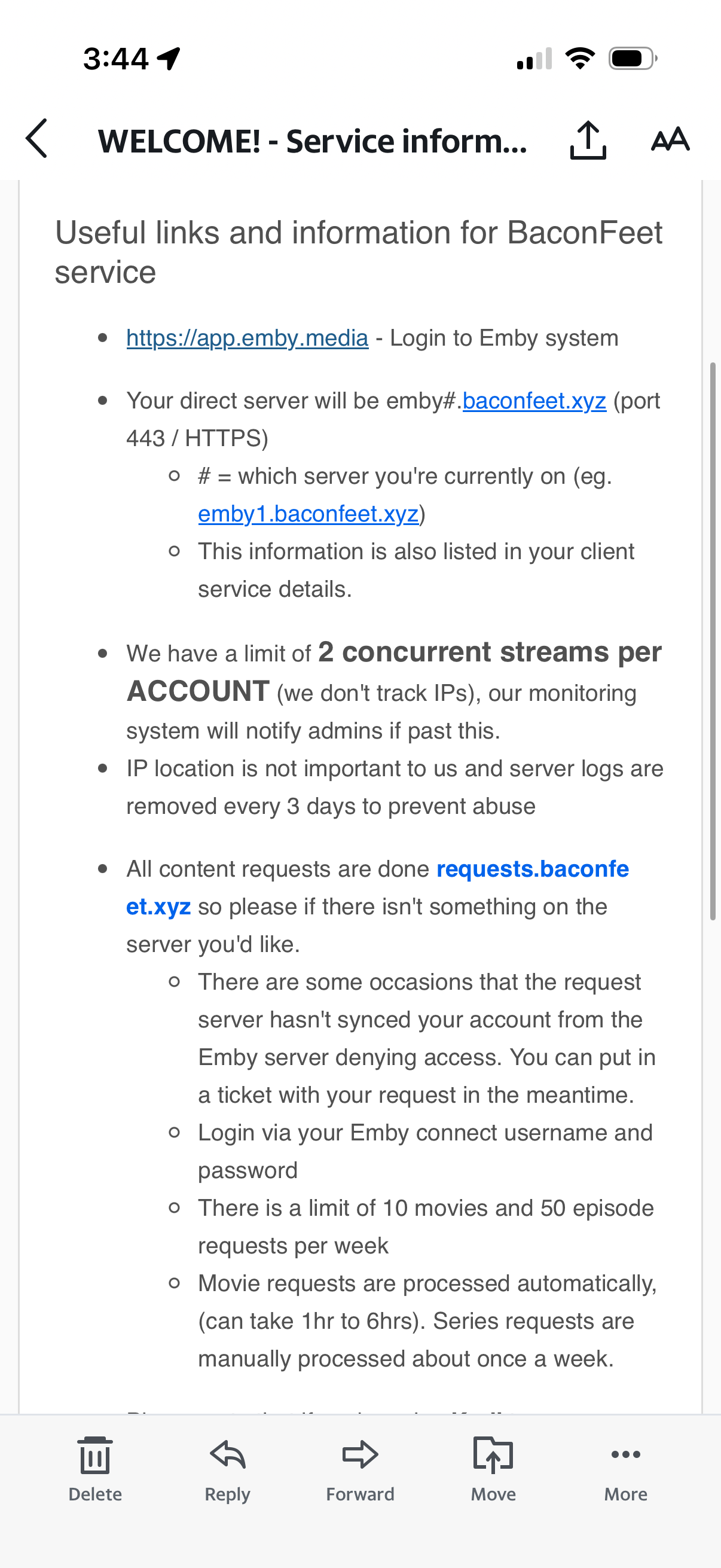Follow the baconfeet.xyz server link
Image resolution: width=721 pixels, height=1568 pixels.
(x=534, y=401)
